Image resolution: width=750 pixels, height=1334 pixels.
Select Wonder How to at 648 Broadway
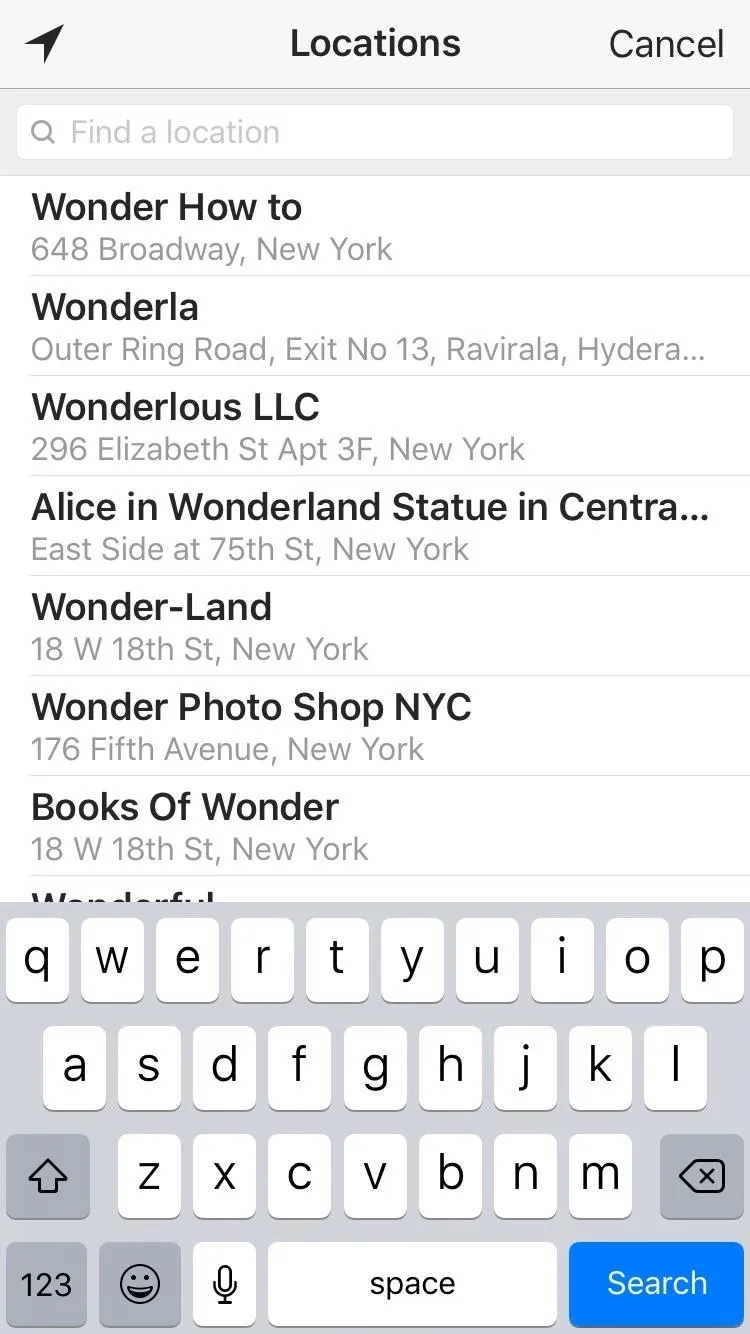[x=375, y=226]
